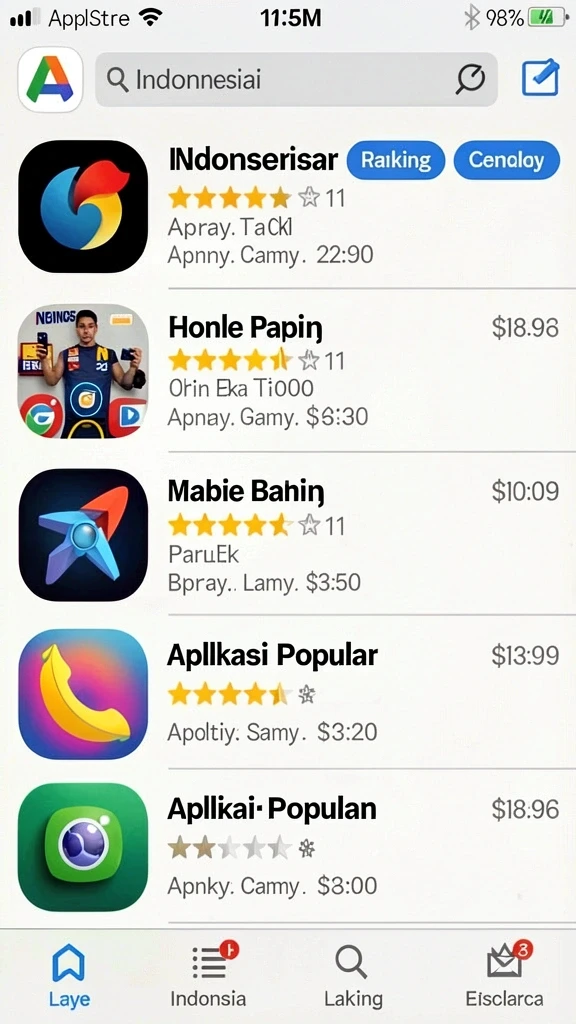Viewport: 576px width, 1024px height.
Task: Switch to the Laye tab
Action: click(69, 976)
